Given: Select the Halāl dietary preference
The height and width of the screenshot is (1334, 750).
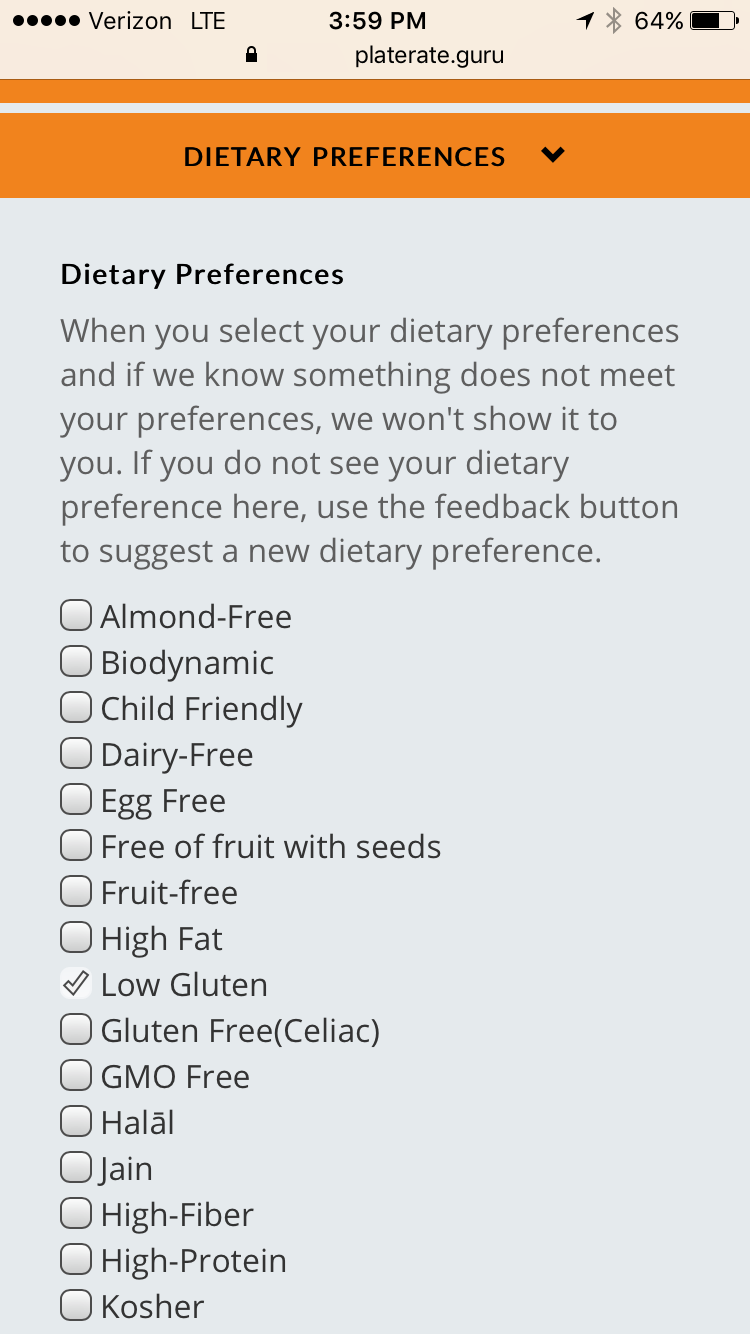Looking at the screenshot, I should 76,1122.
